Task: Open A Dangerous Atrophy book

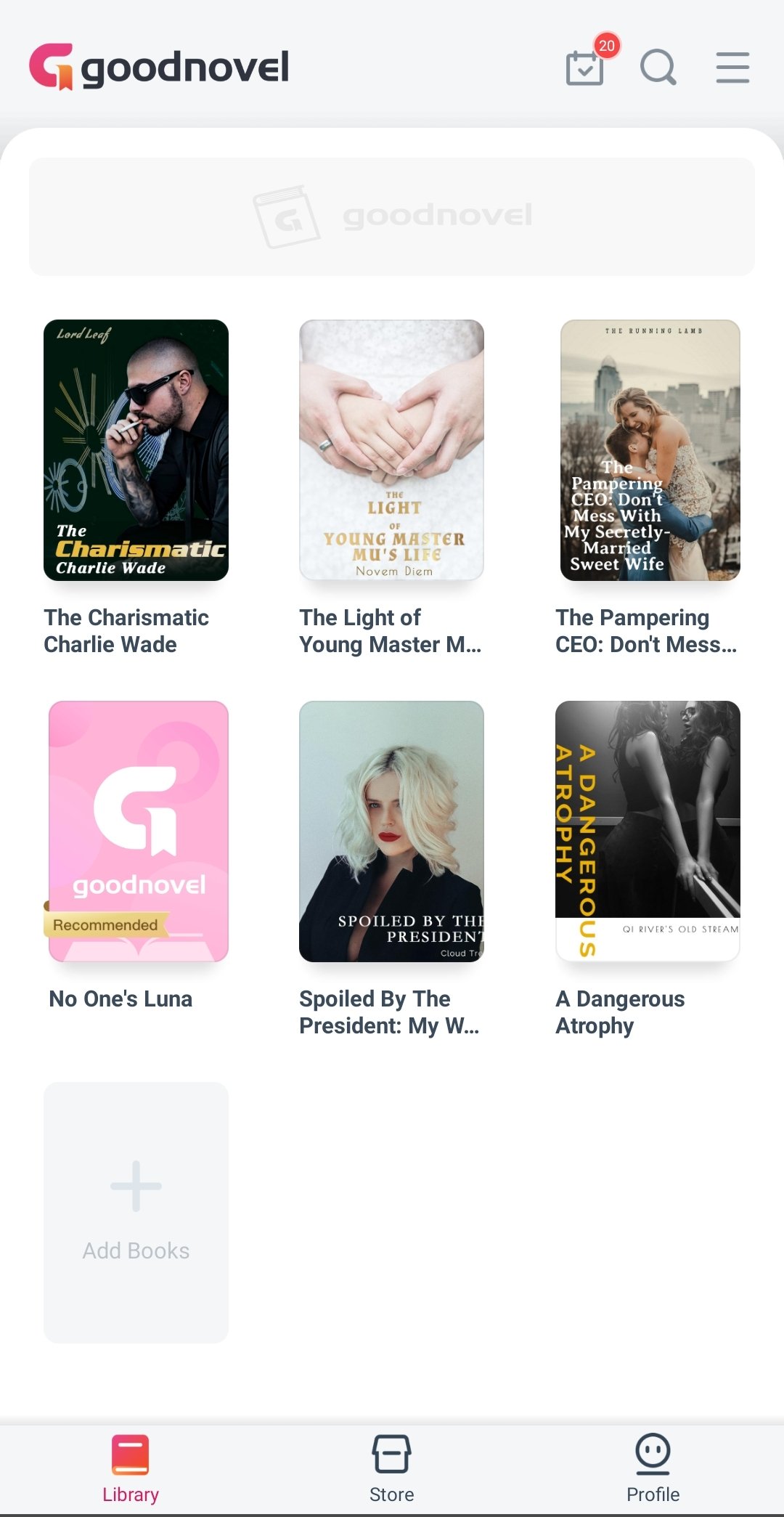Action: [x=648, y=831]
